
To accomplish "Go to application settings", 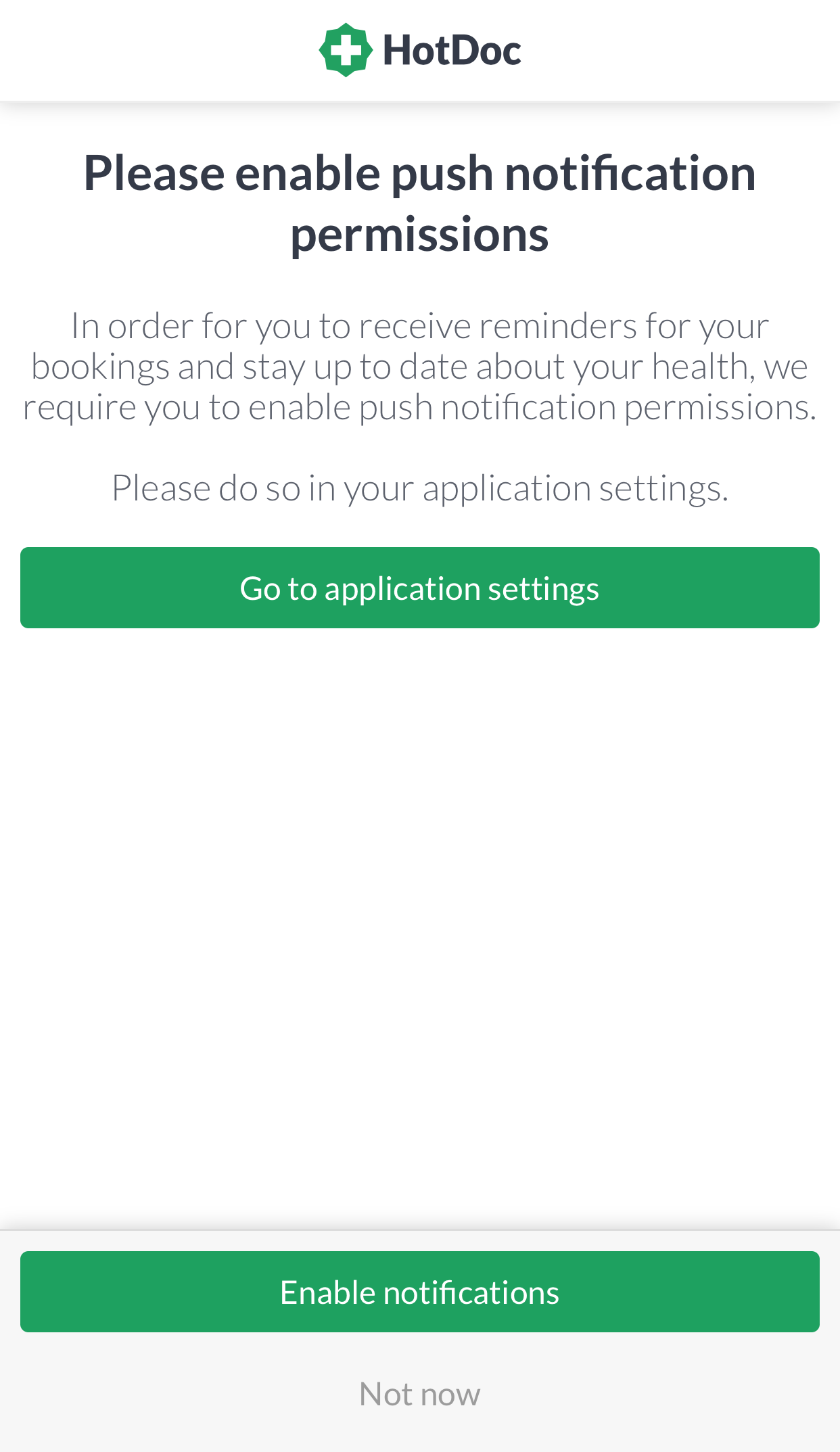I will [x=419, y=588].
